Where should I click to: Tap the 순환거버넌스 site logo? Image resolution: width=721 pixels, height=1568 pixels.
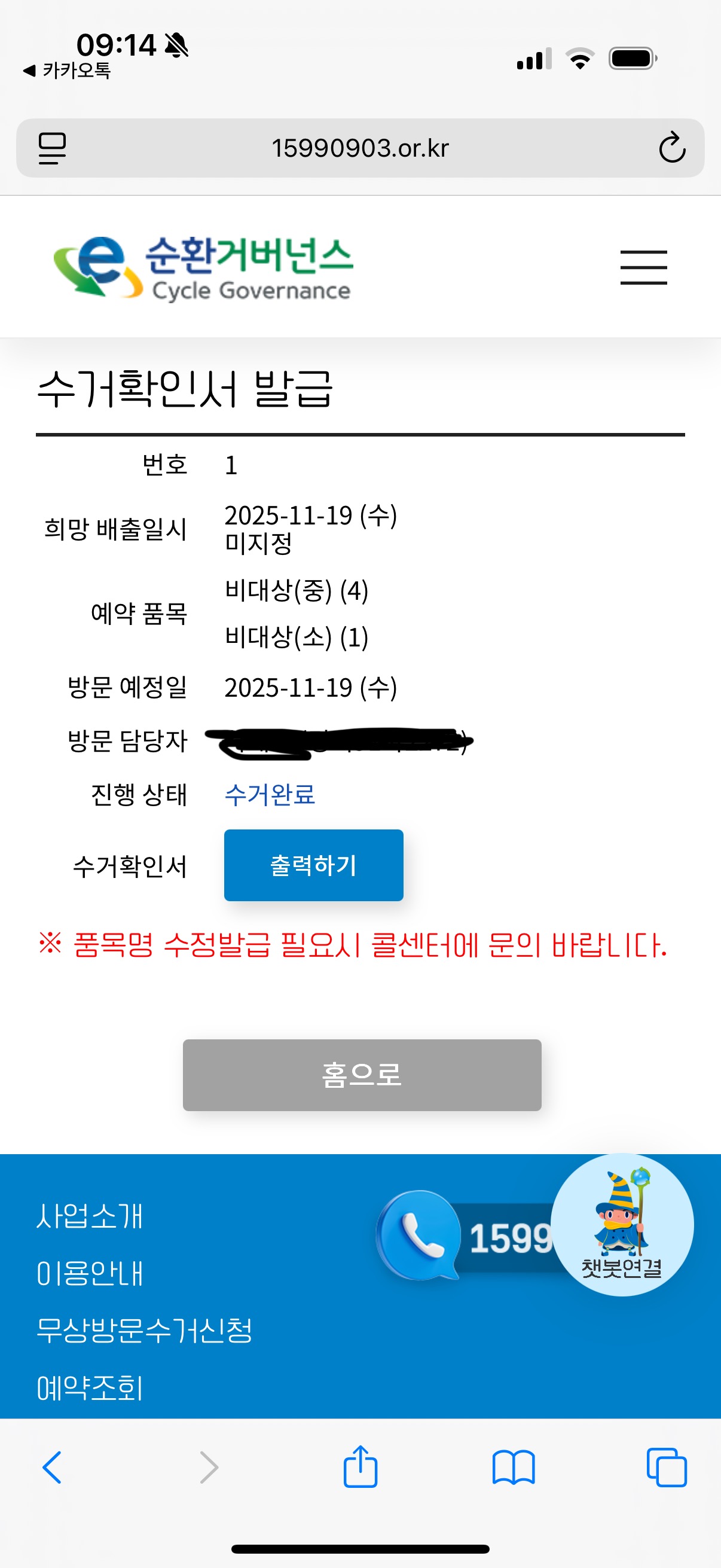pyautogui.click(x=204, y=268)
